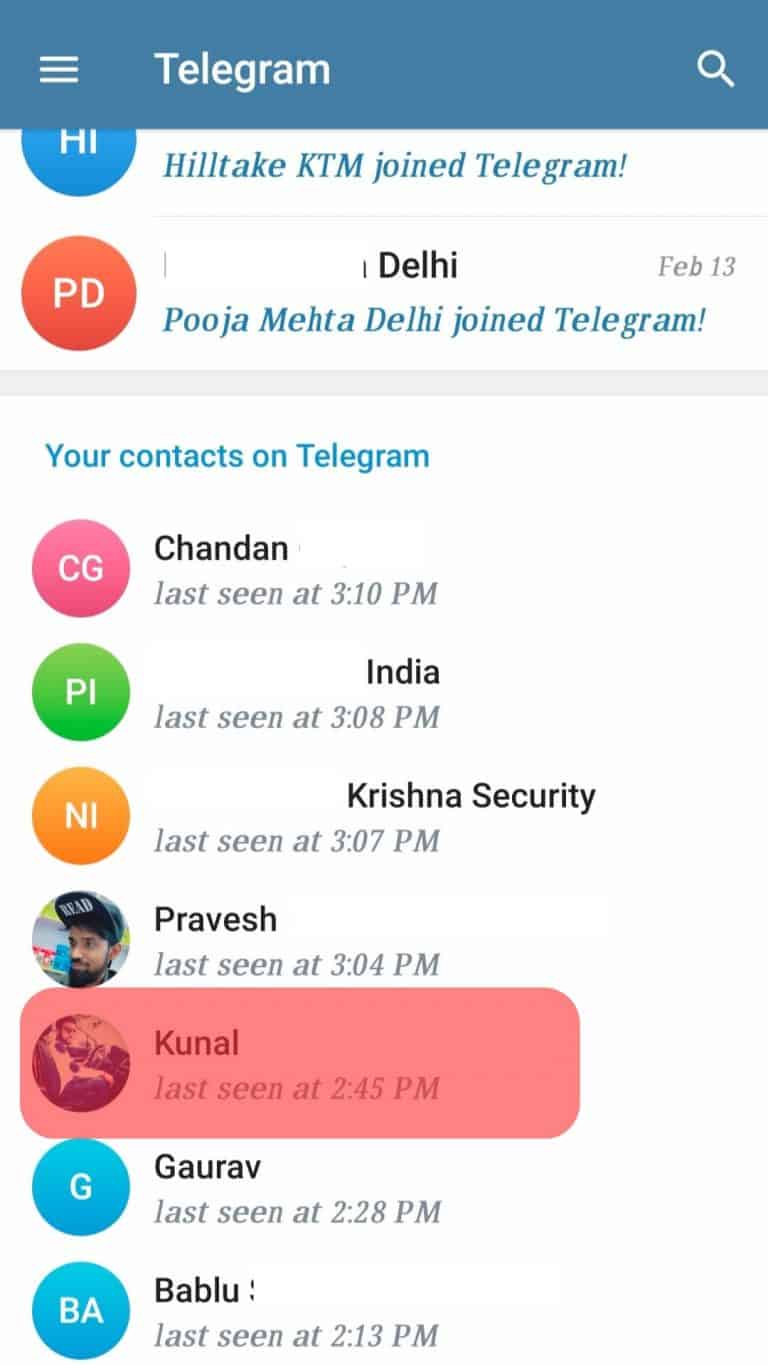Screen dimensions: 768x1365
Task: Tap the Telegram title in the header
Action: (x=242, y=68)
